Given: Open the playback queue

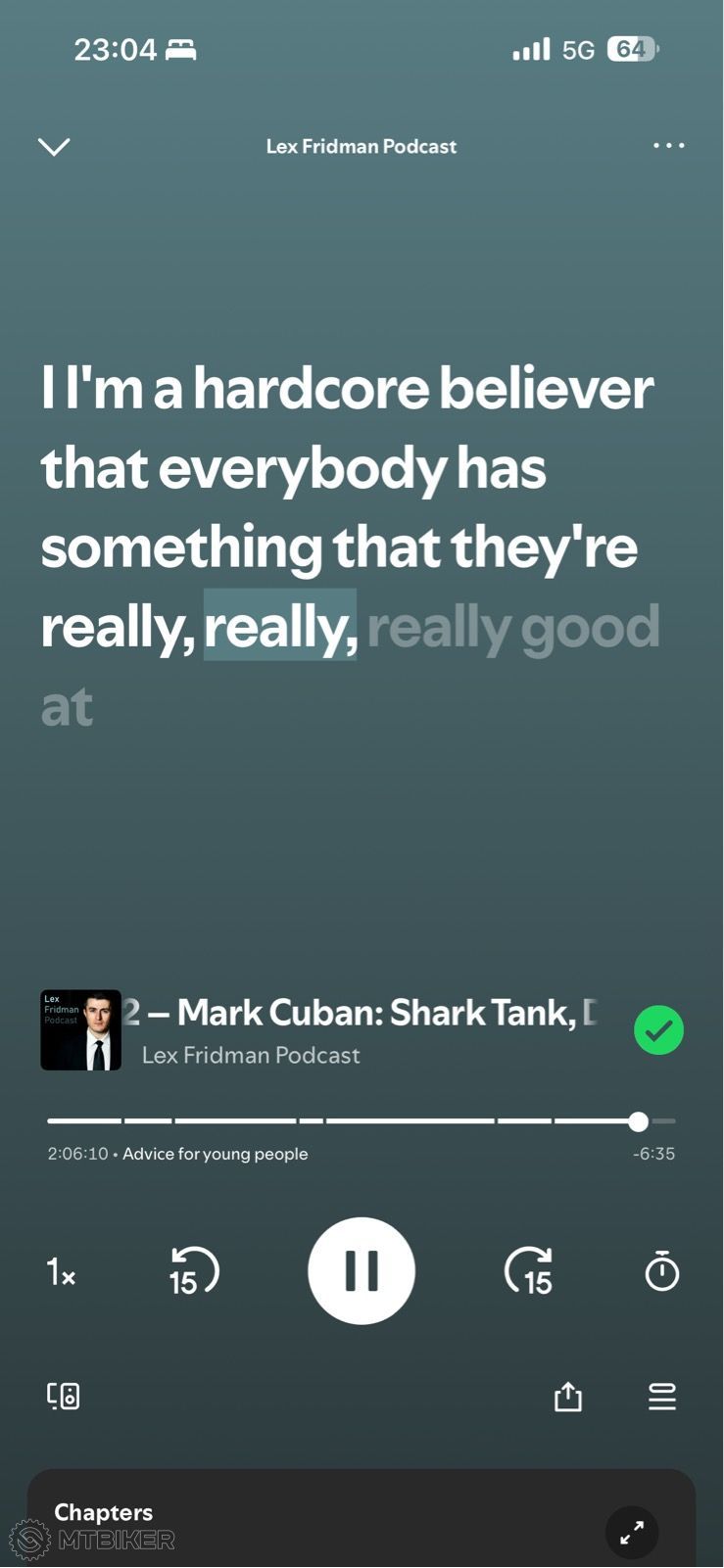Looking at the screenshot, I should 662,1397.
